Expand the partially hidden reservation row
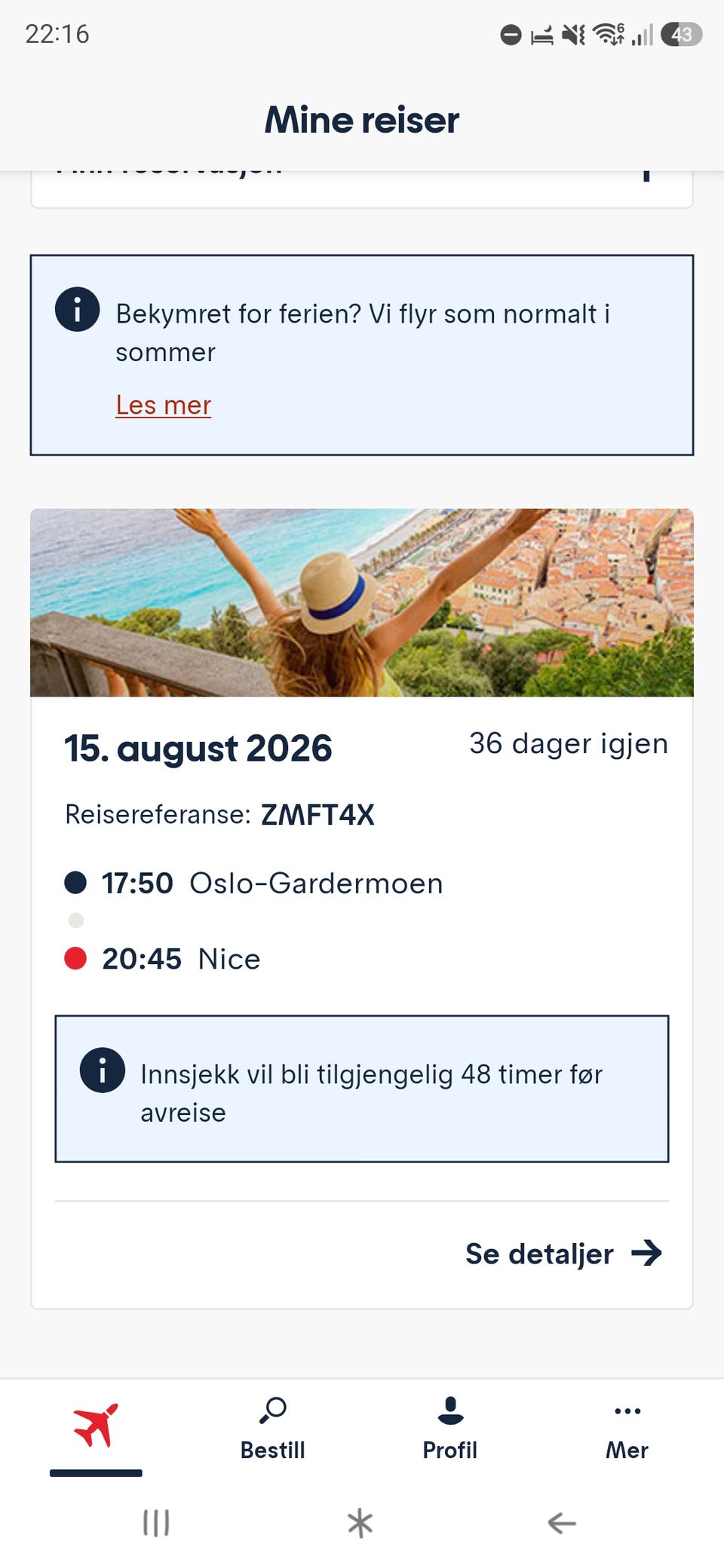The image size is (724, 1568). 362,188
